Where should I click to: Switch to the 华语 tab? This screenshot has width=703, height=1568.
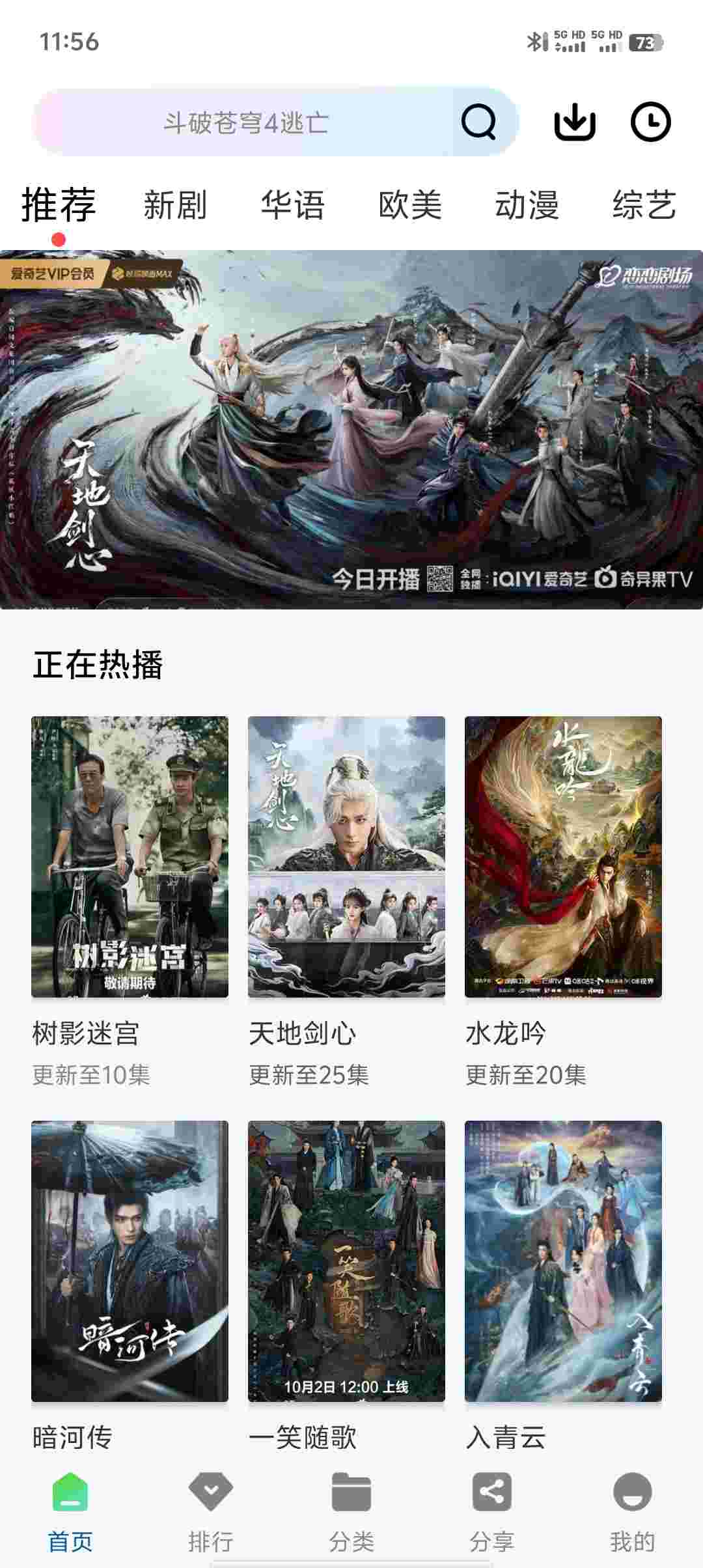tap(293, 205)
